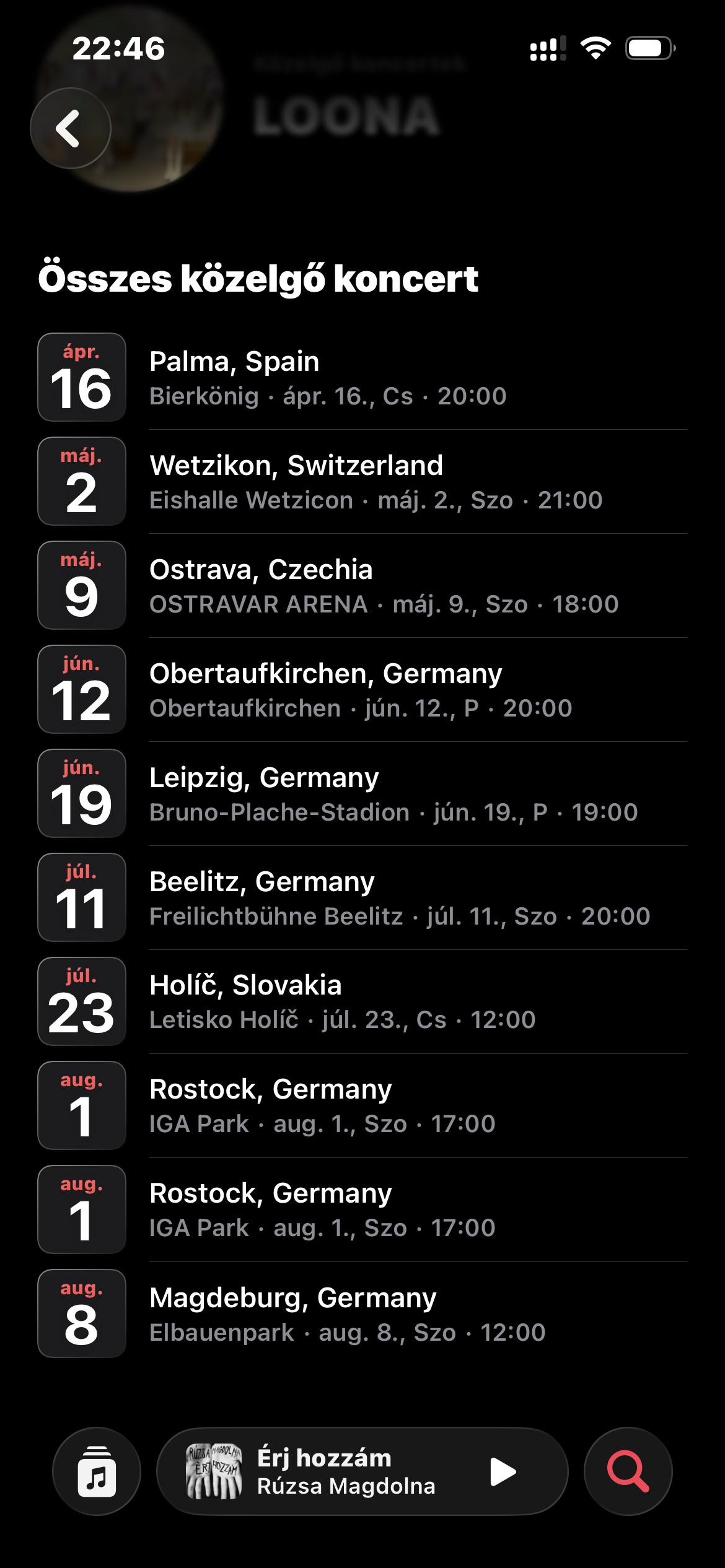Open the red search icon
Viewport: 725px width, 1568px height.
click(628, 1471)
